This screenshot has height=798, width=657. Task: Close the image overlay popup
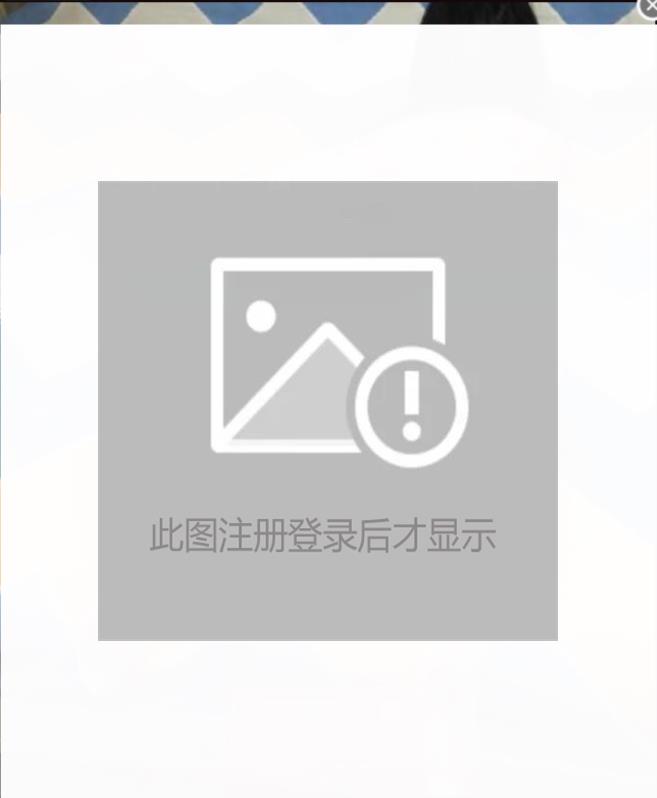(x=649, y=7)
